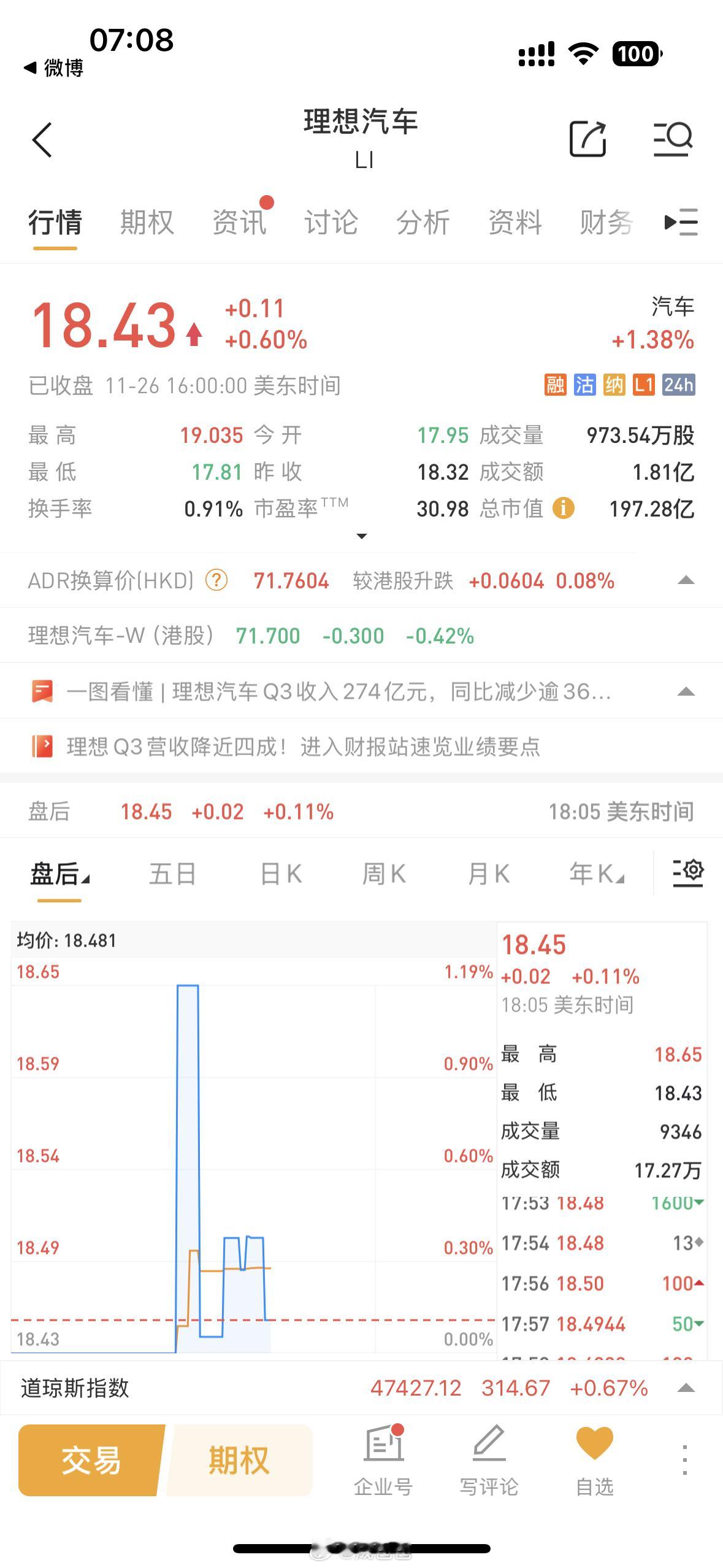Toggle the 24h quote badge
The height and width of the screenshot is (1568, 723).
pyautogui.click(x=679, y=386)
